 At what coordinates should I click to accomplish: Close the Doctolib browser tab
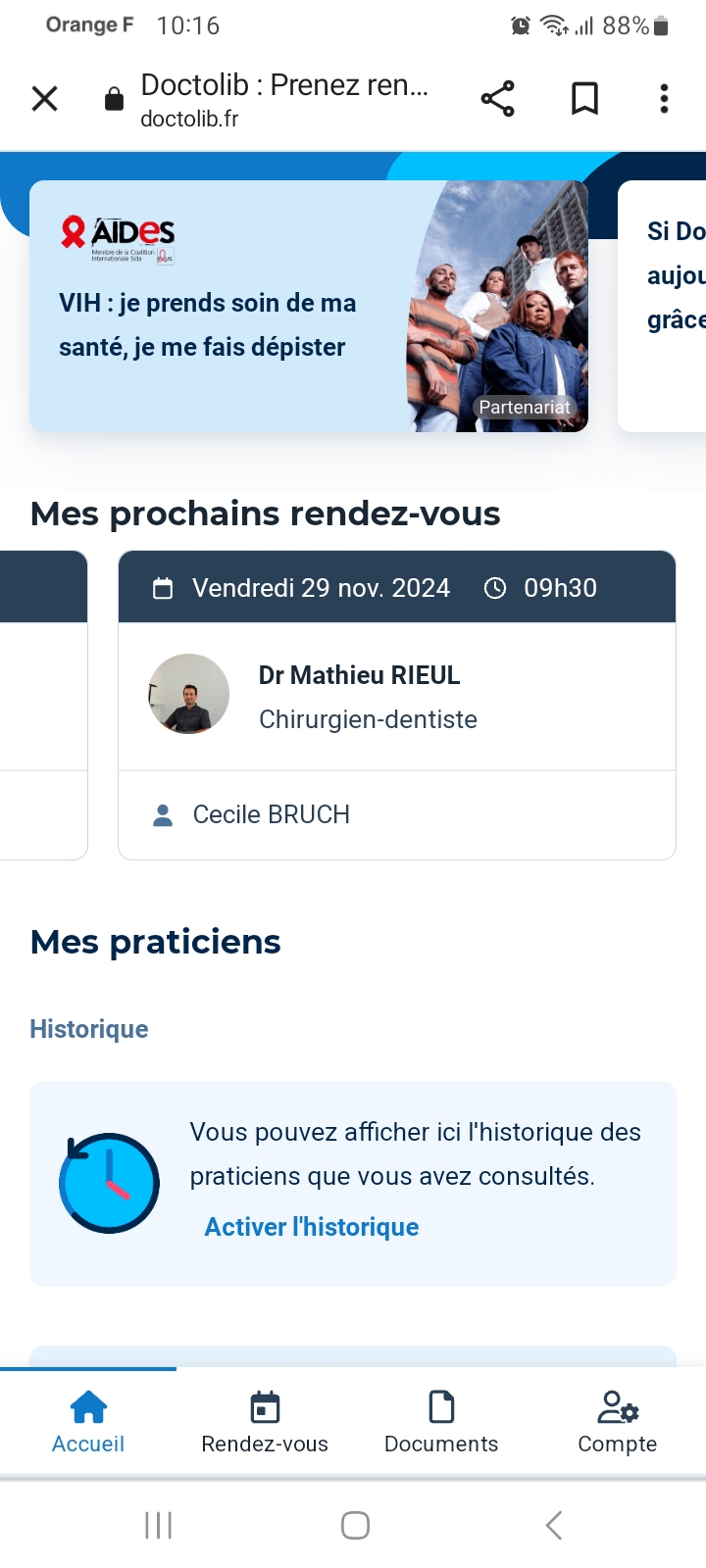(x=45, y=99)
